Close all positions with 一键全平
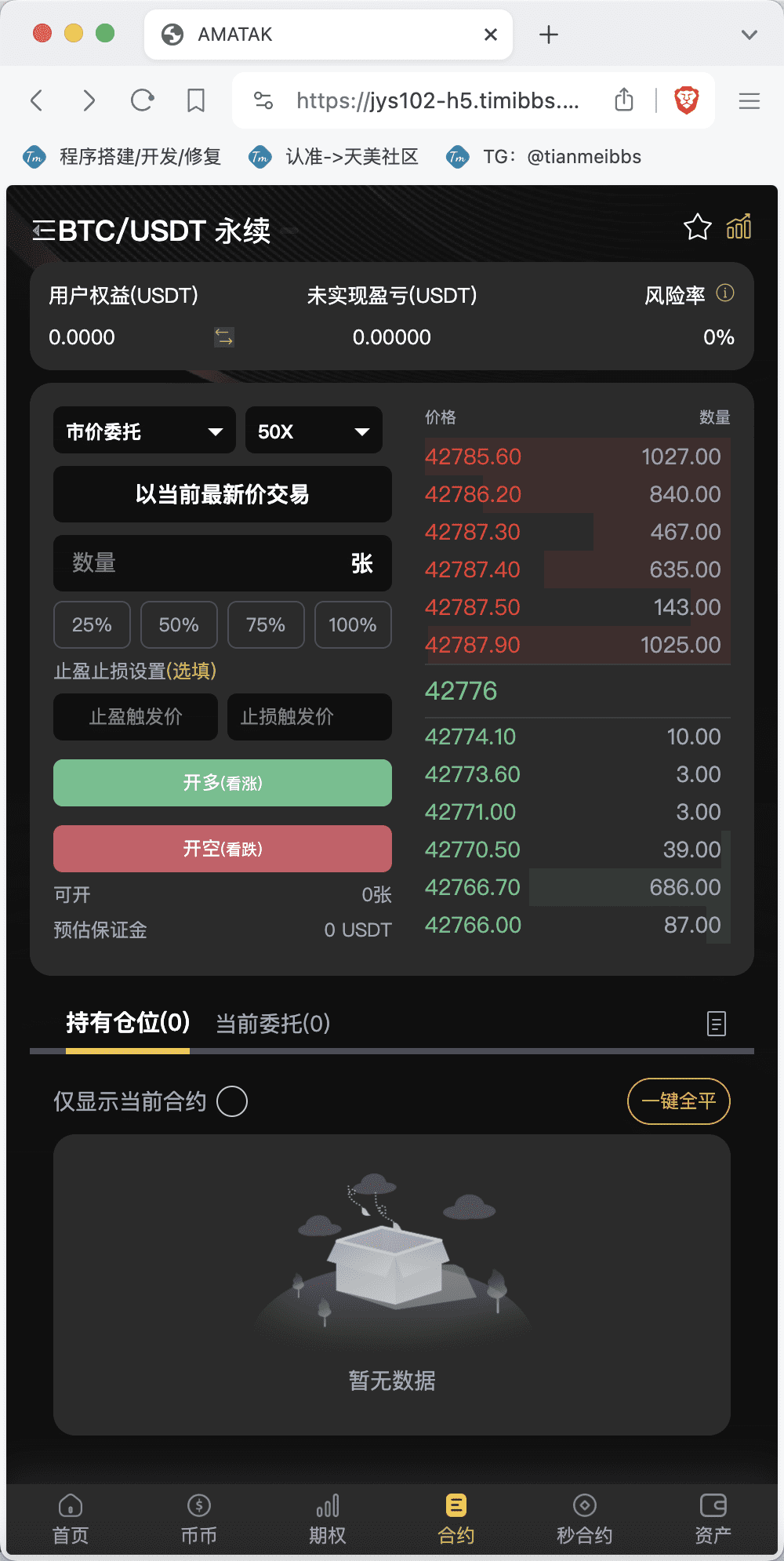Image resolution: width=784 pixels, height=1561 pixels. click(678, 1101)
